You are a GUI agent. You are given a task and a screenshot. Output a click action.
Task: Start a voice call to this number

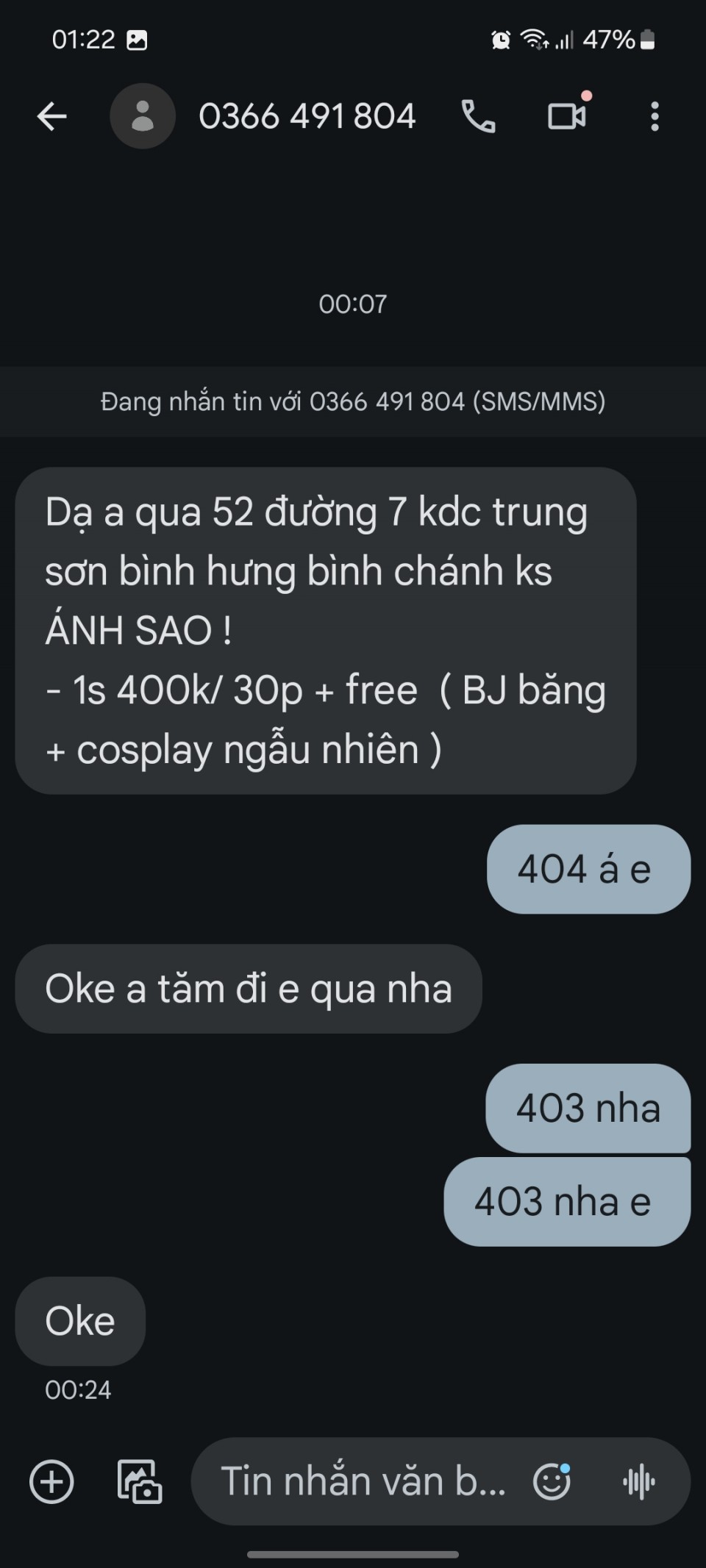coord(478,117)
